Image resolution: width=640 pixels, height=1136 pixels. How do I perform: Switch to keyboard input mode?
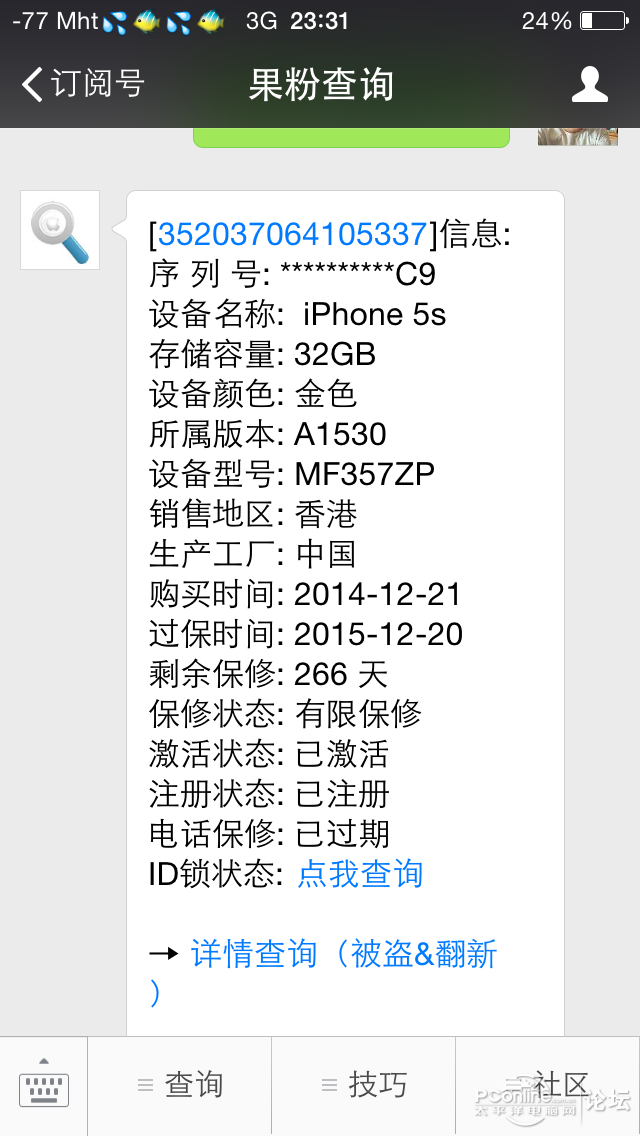click(x=43, y=1085)
